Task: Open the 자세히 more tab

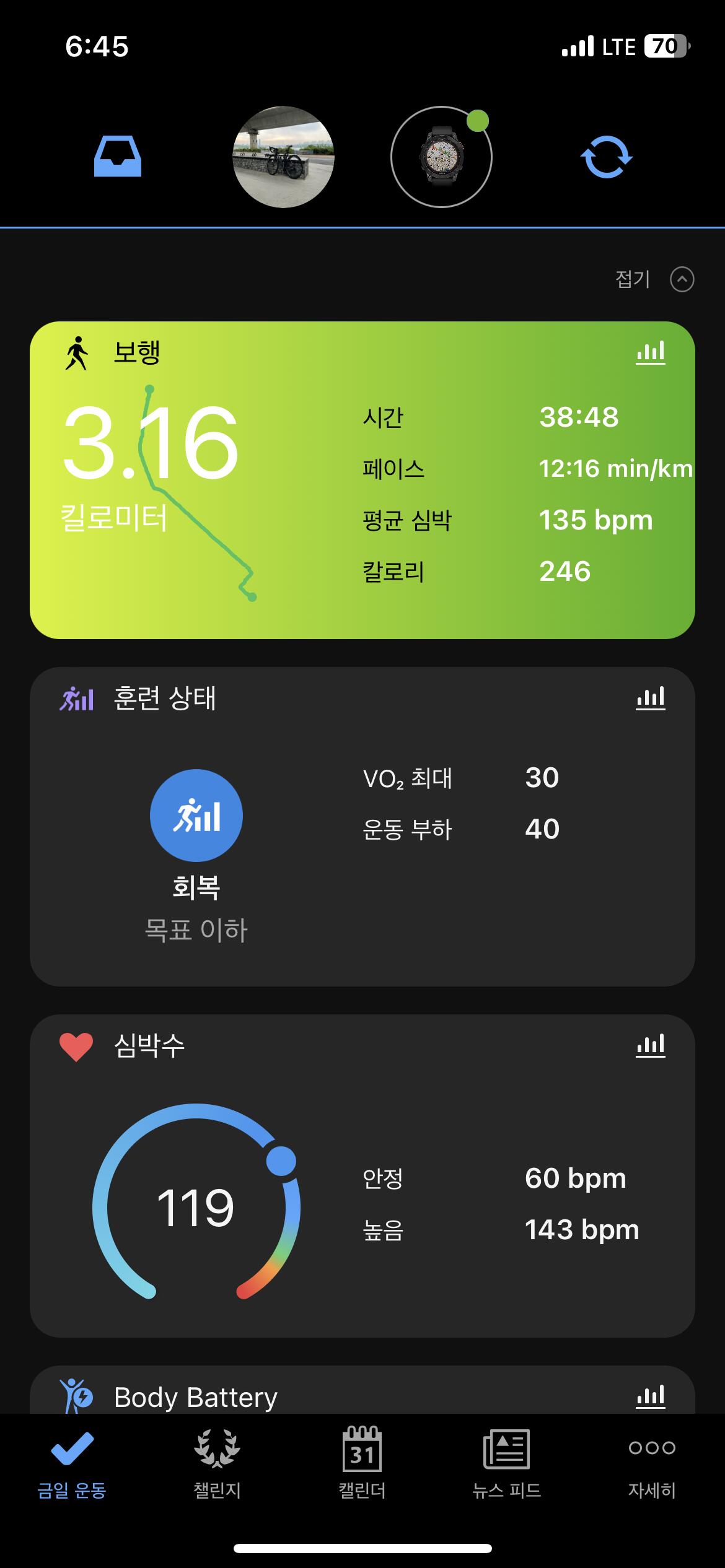Action: 651,1464
